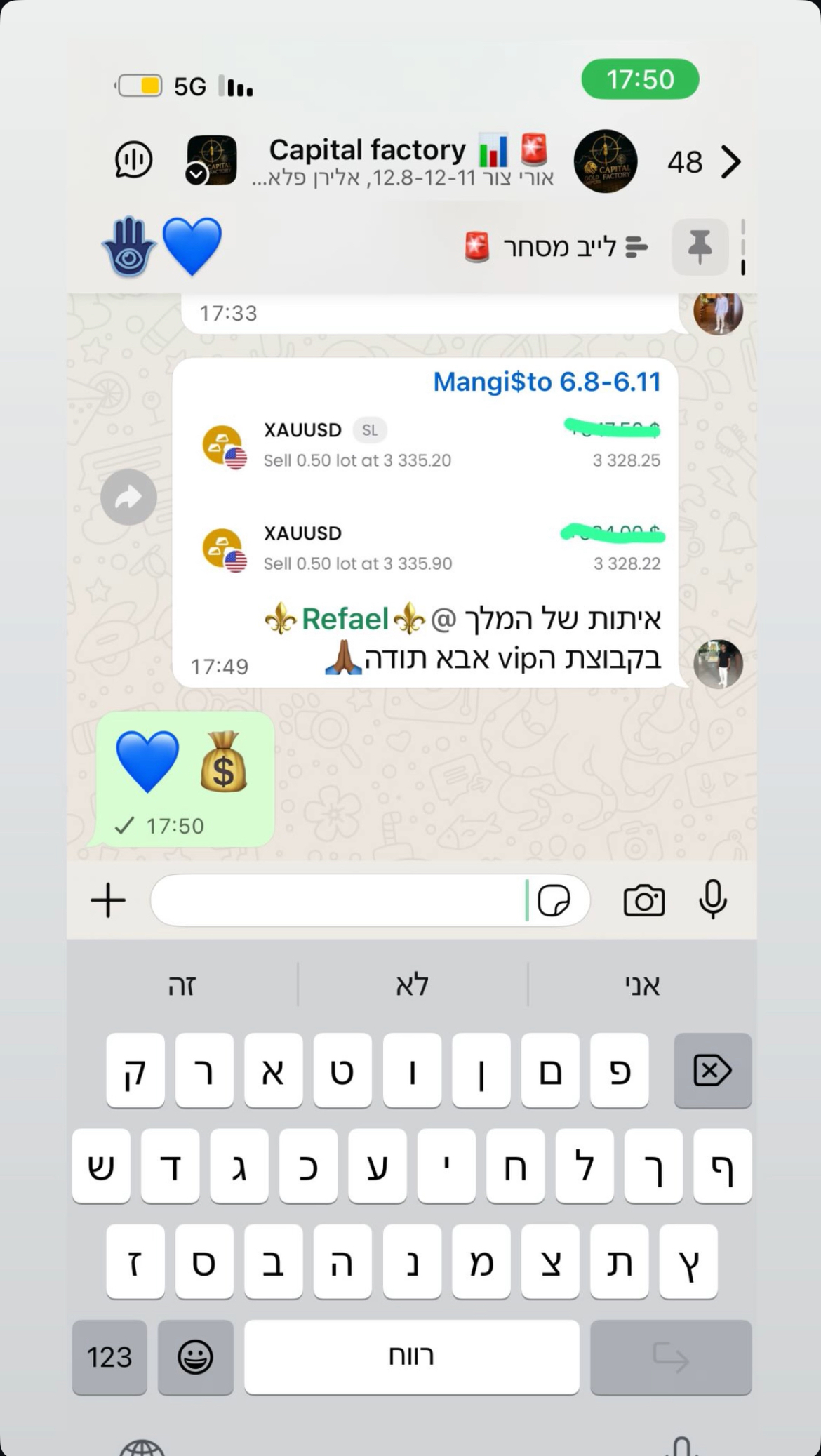Open Capital factory group info
821x1456 pixels.
[403, 161]
